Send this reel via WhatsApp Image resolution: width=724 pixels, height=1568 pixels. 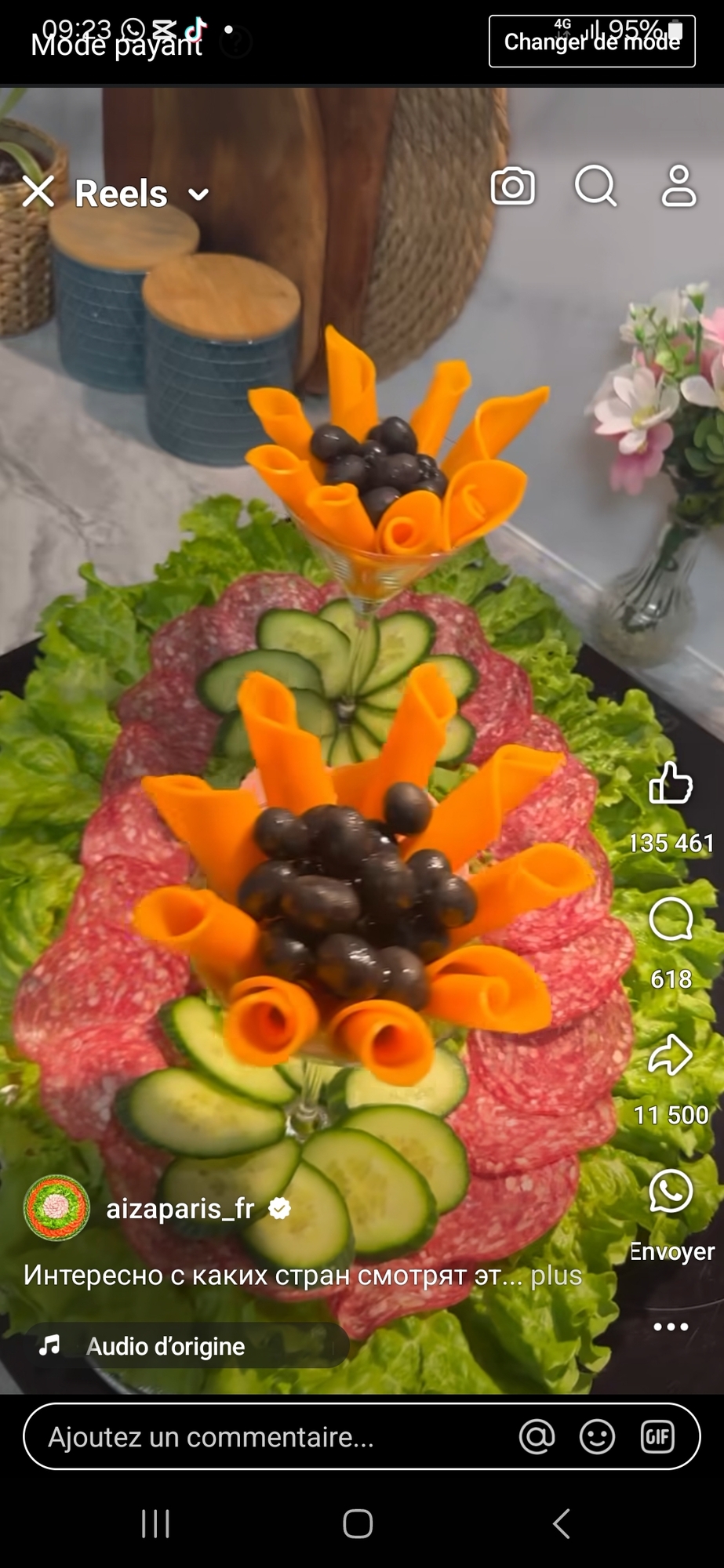[x=671, y=1191]
